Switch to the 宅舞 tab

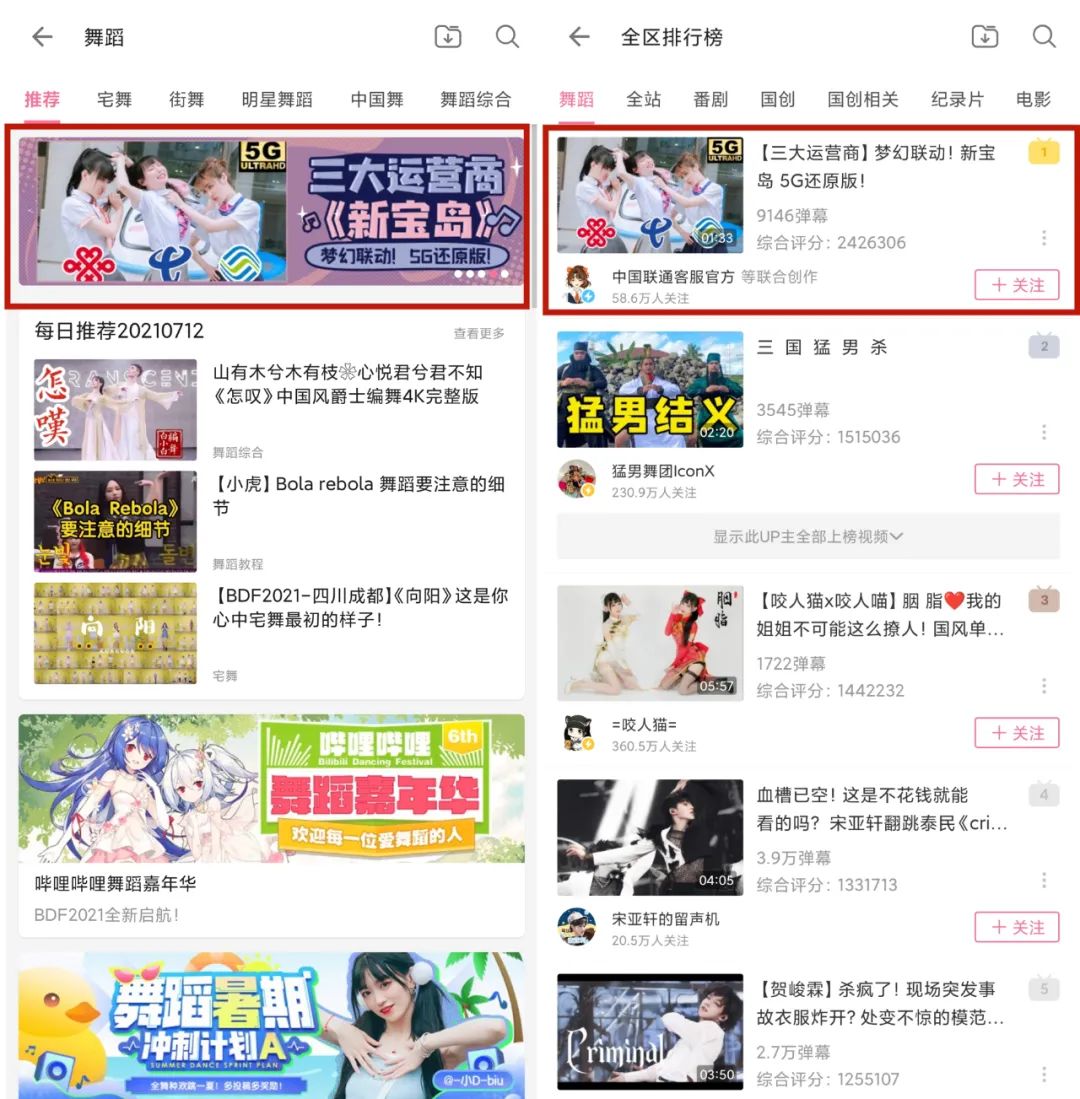(114, 99)
